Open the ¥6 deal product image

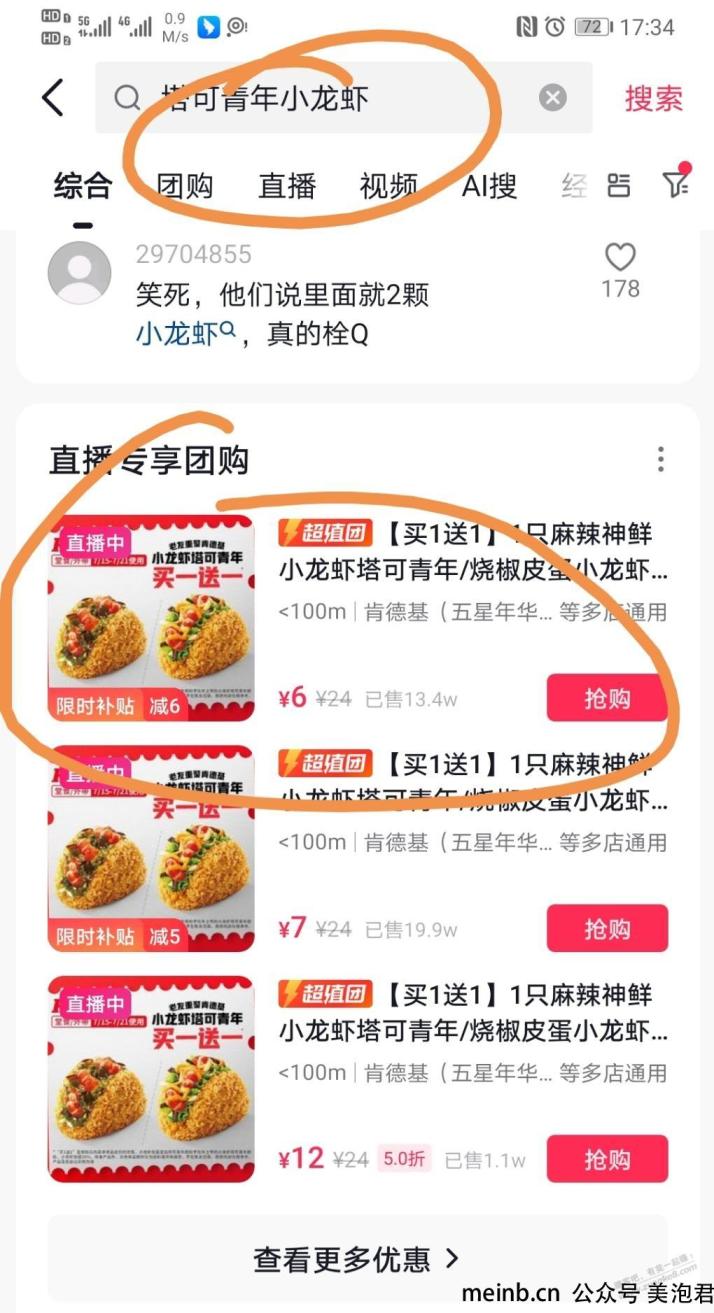151,618
